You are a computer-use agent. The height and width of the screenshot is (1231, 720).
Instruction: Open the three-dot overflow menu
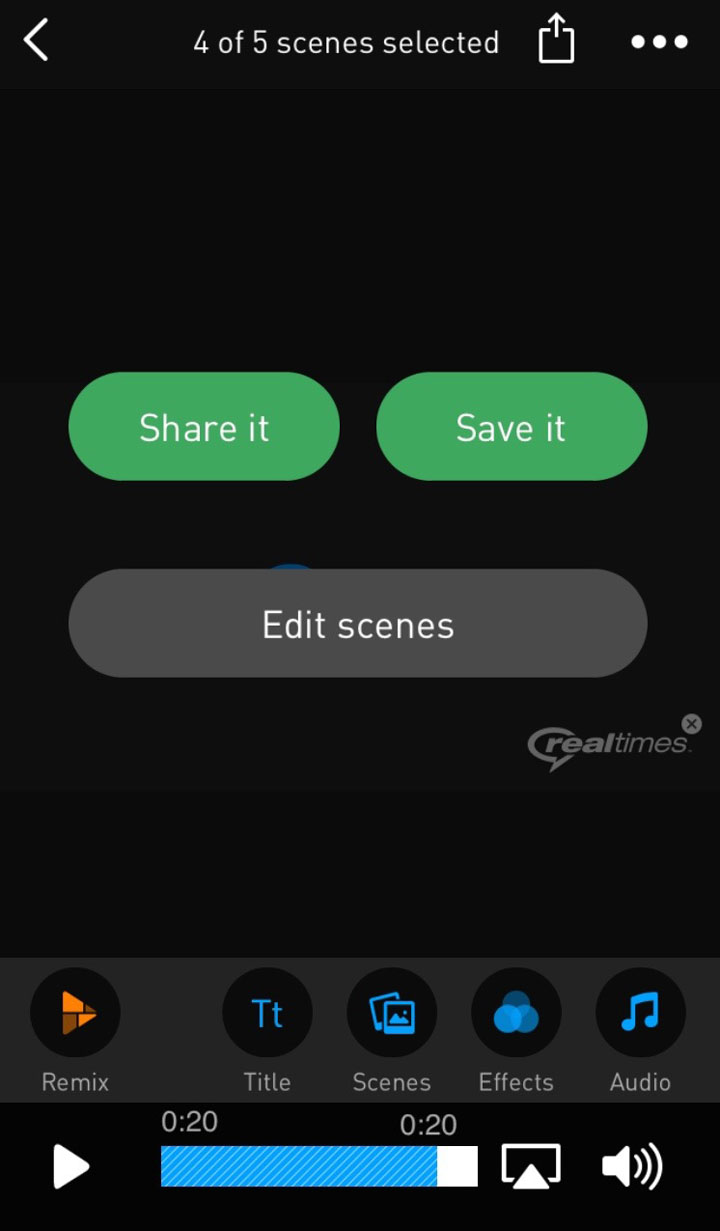(659, 42)
